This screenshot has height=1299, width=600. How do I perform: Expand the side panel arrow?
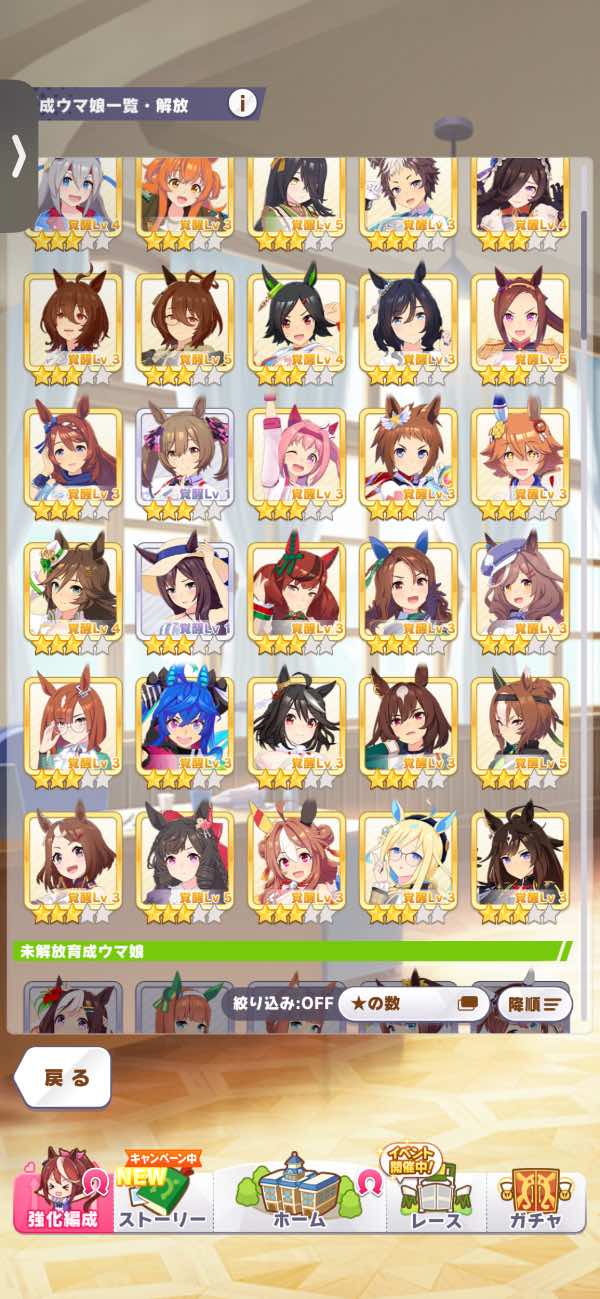pos(18,156)
